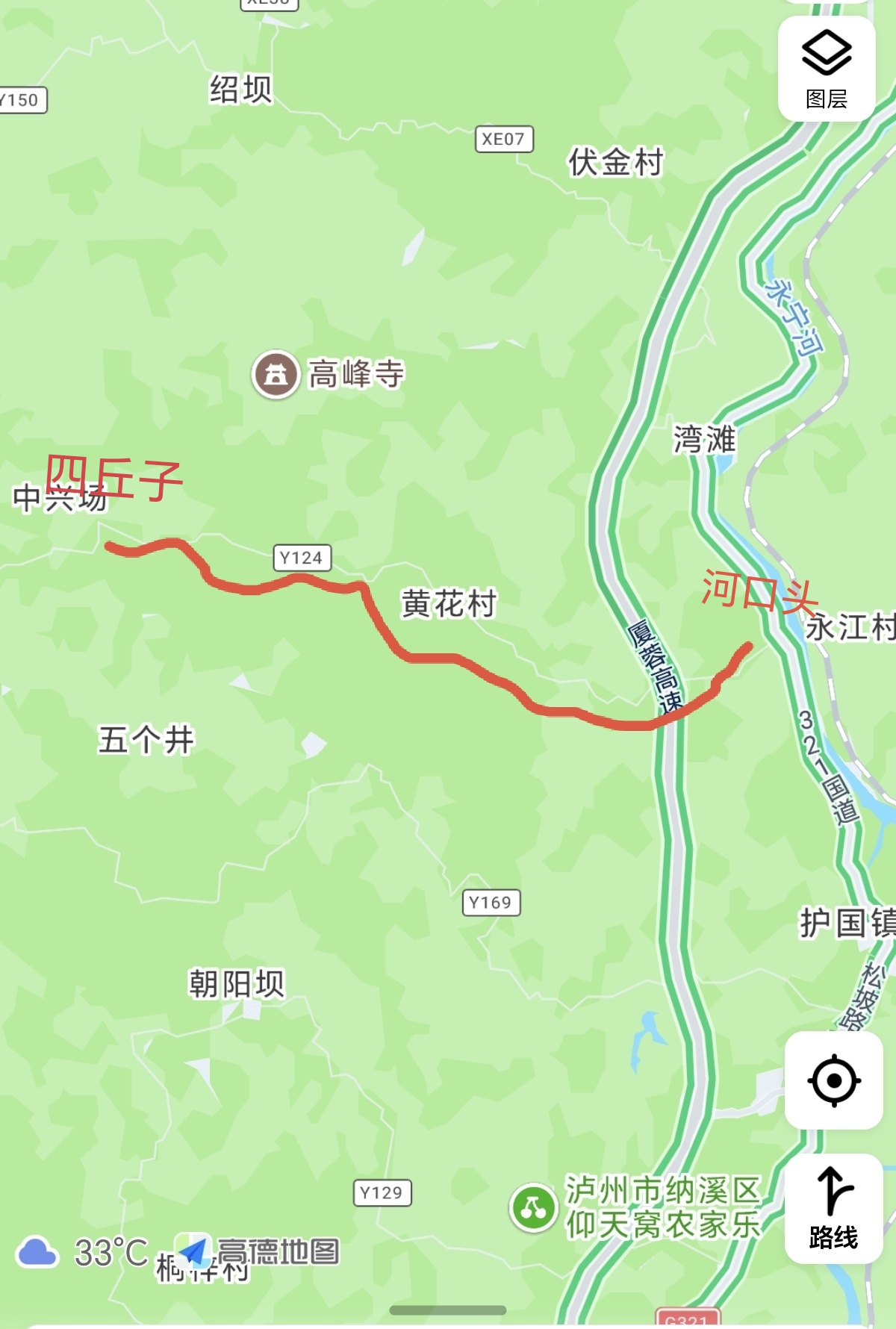This screenshot has height=1329, width=896.
Task: Open the 图层 map layers panel
Action: pyautogui.click(x=826, y=69)
